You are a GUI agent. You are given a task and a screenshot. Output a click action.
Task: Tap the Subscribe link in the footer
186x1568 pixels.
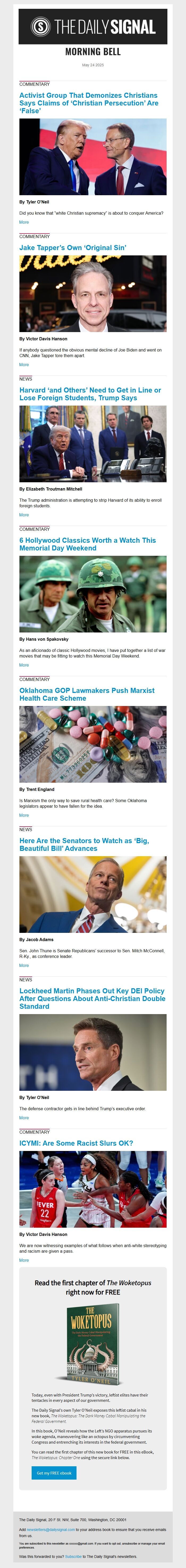(x=73, y=1557)
